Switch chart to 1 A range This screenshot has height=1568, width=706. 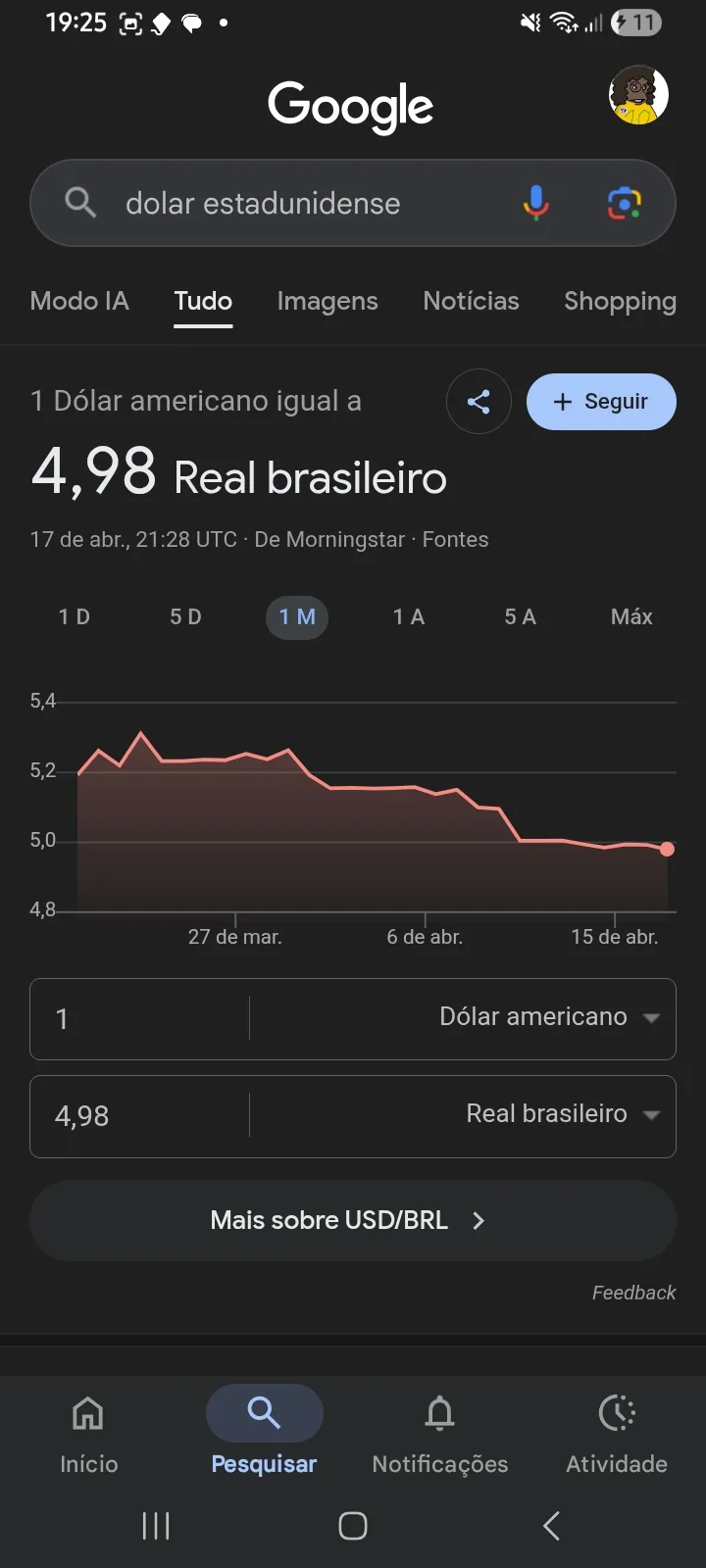pyautogui.click(x=409, y=616)
